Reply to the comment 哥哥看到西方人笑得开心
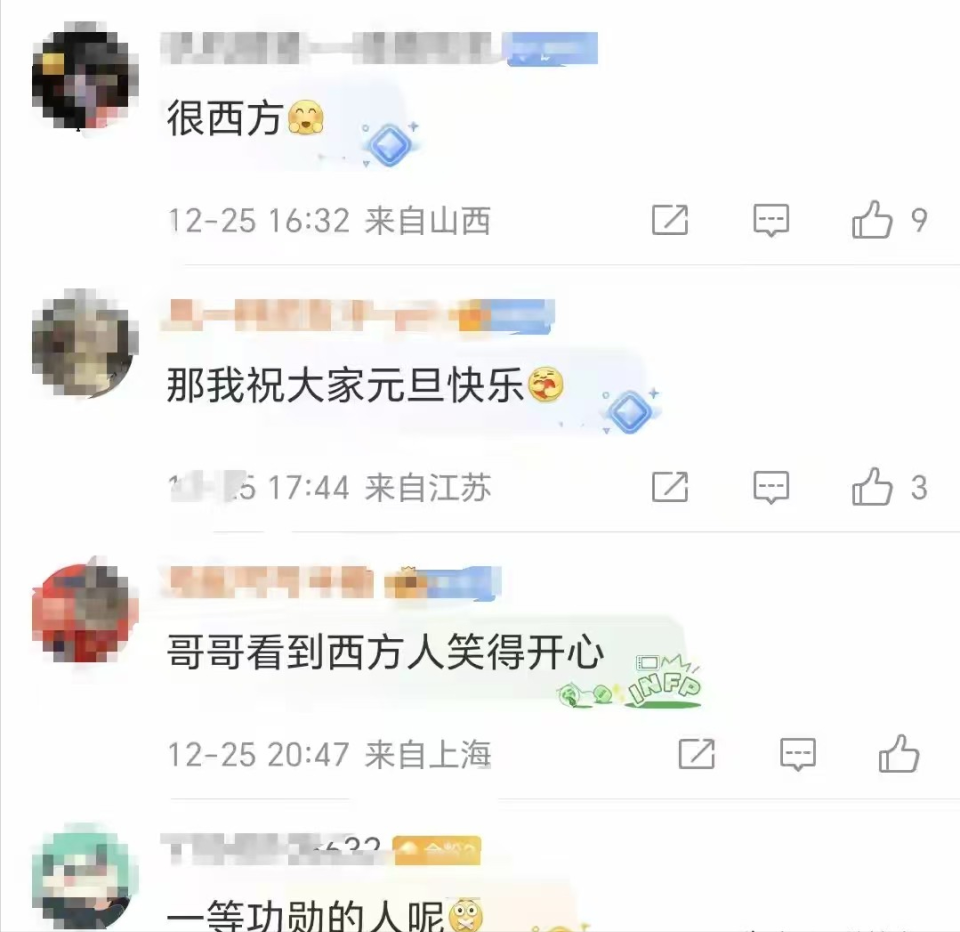Screen dimensions: 960x932 point(797,754)
